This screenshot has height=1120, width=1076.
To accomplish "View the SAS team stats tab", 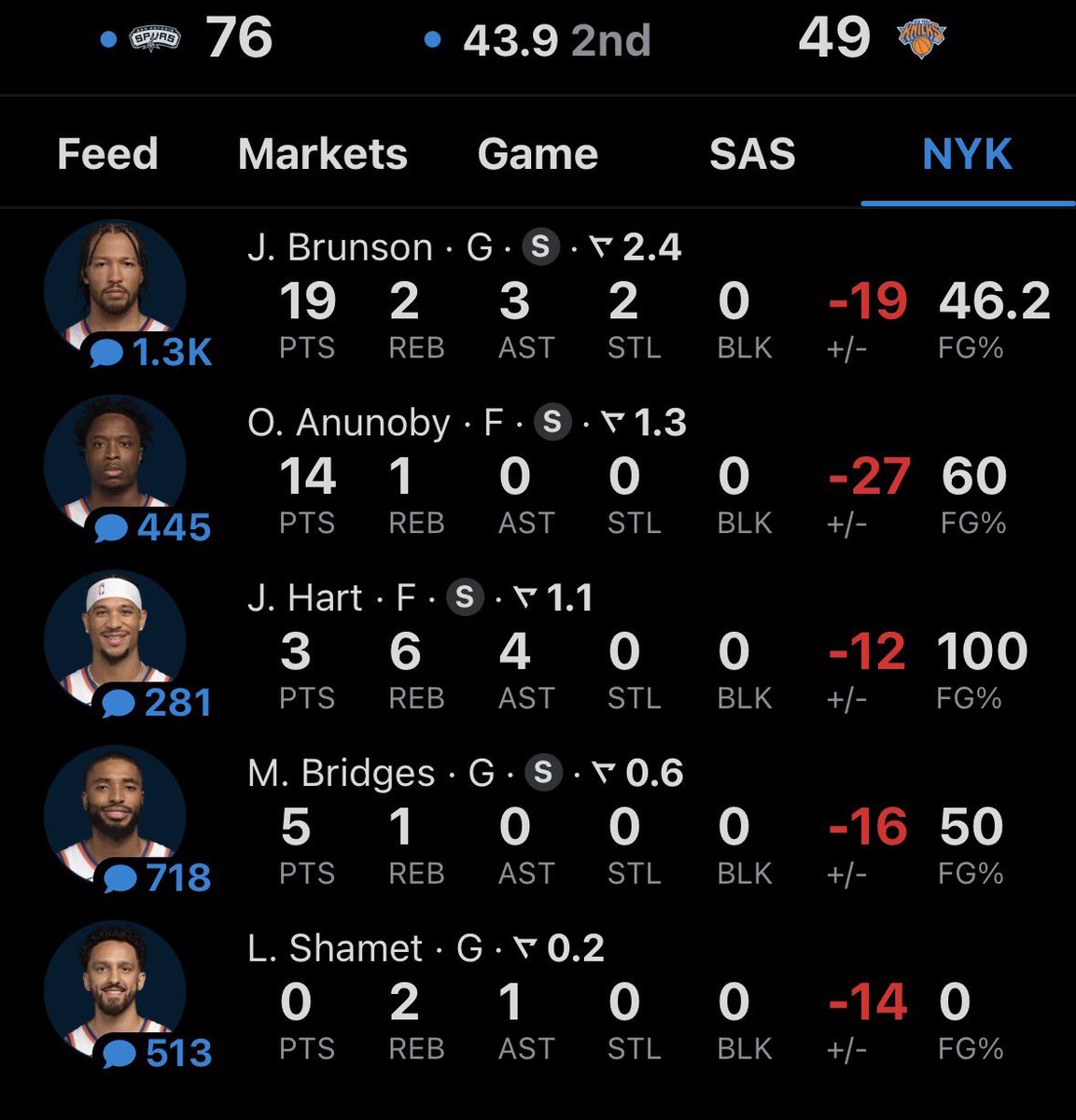I will pyautogui.click(x=752, y=154).
